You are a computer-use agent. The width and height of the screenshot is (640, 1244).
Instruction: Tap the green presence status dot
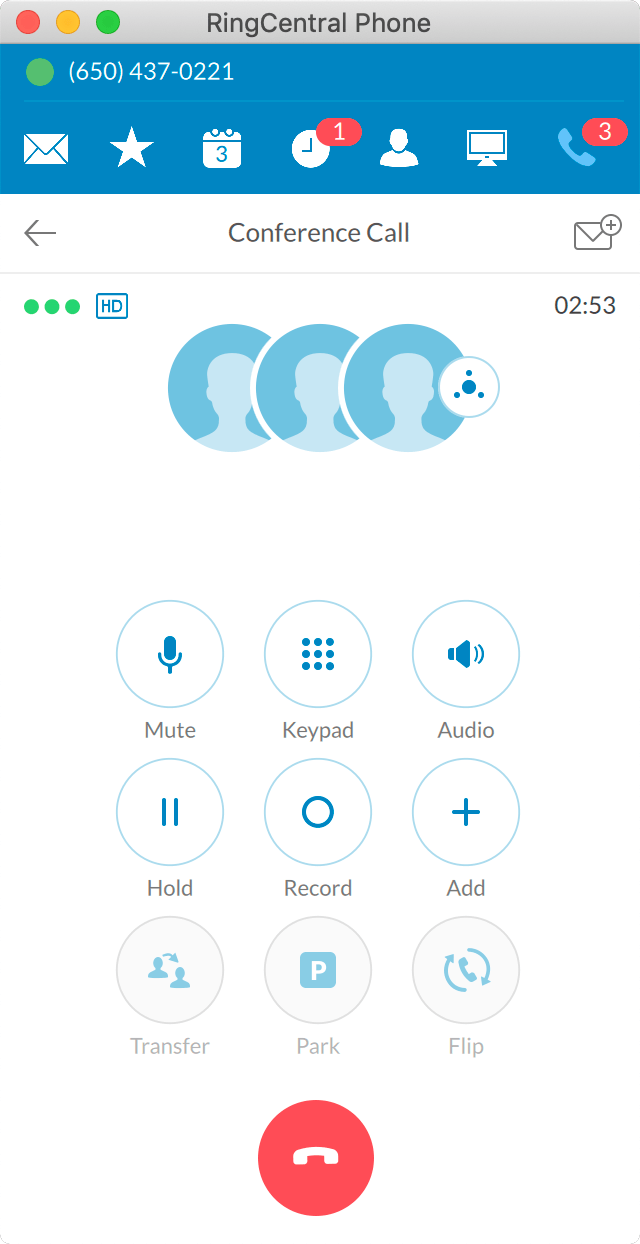[x=40, y=72]
